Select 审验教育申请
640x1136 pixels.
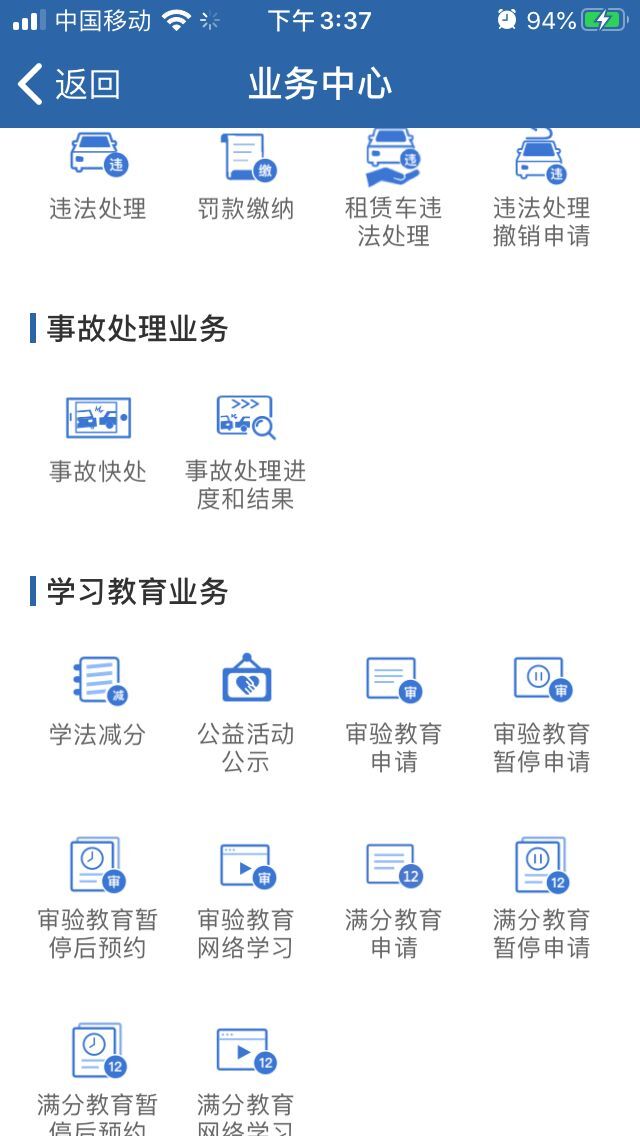click(394, 714)
